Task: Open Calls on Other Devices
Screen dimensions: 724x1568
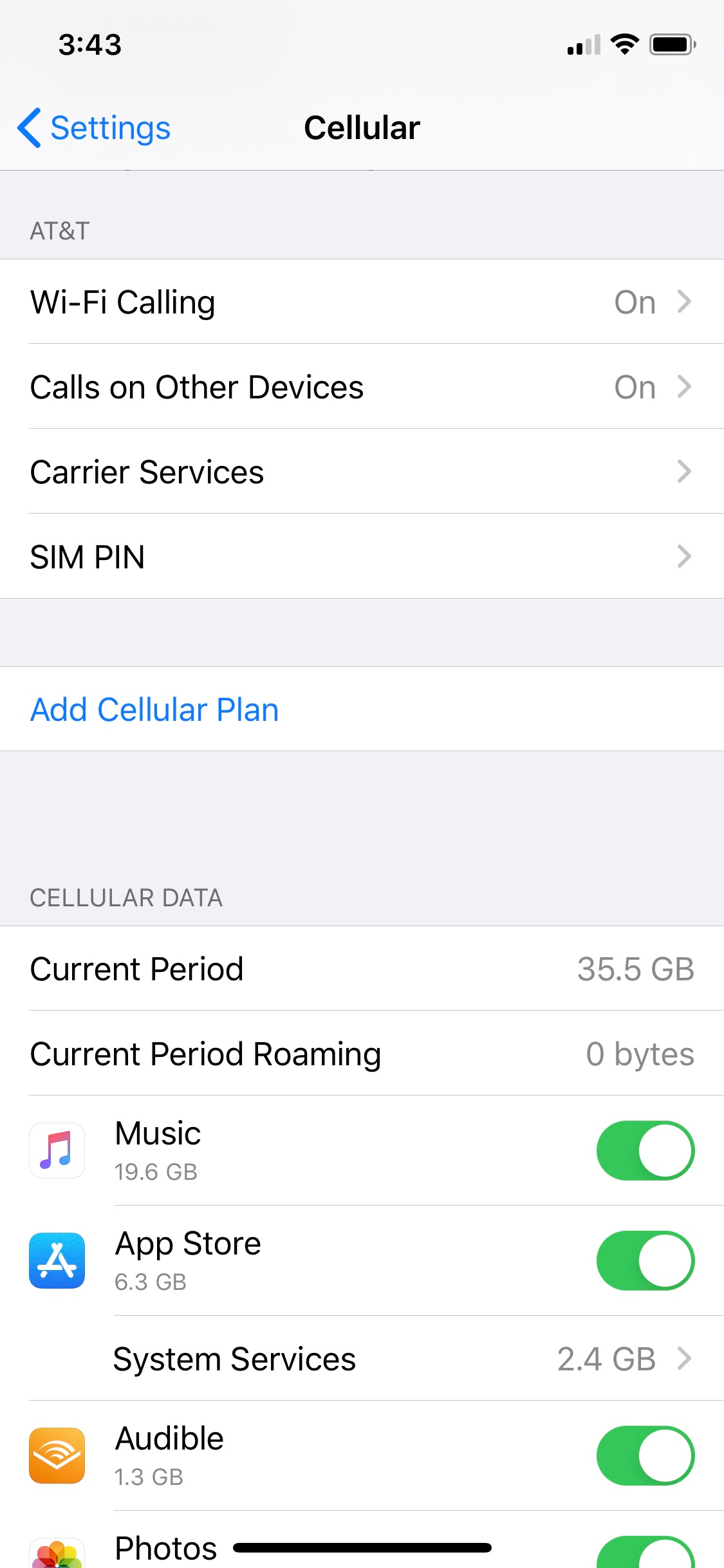Action: (x=362, y=387)
